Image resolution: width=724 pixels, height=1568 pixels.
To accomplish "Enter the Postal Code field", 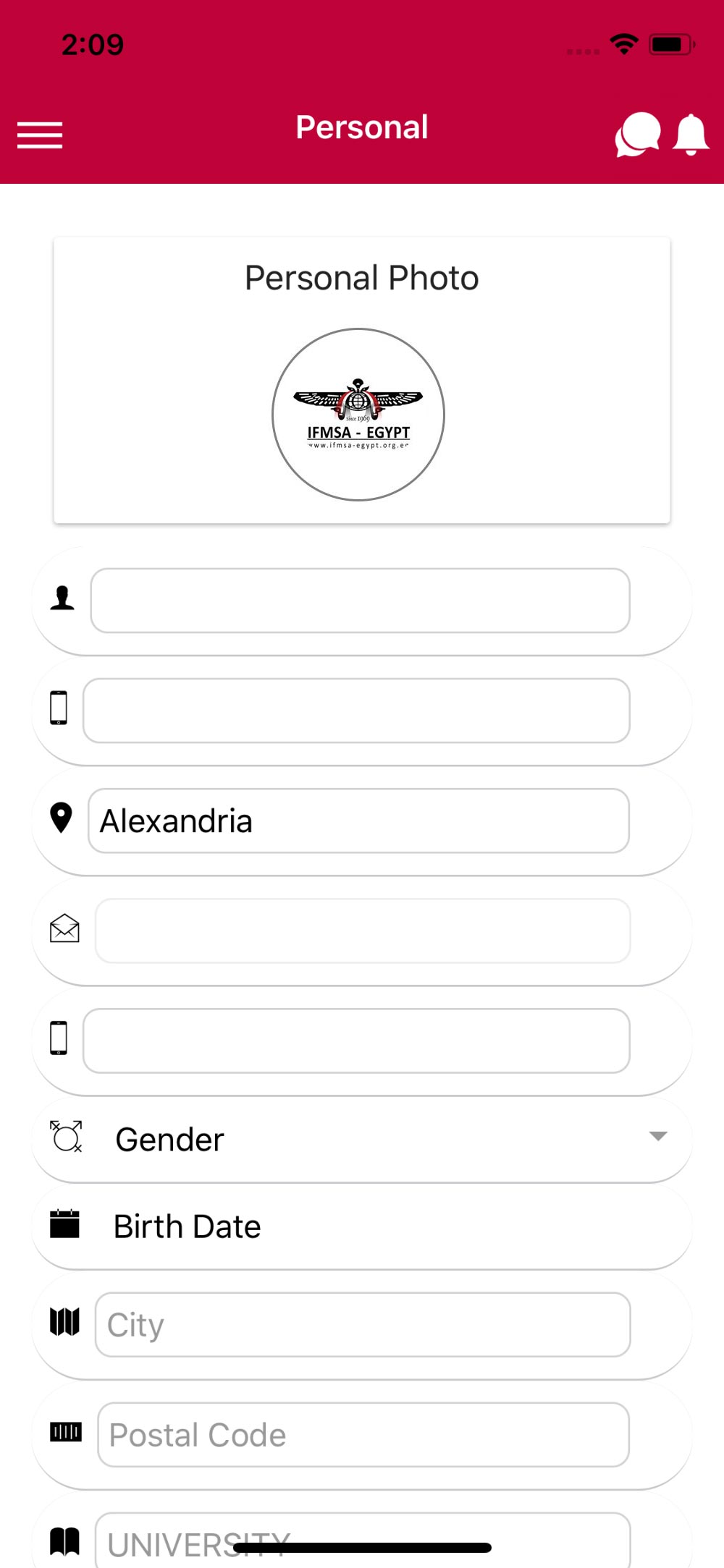I will pyautogui.click(x=362, y=1435).
